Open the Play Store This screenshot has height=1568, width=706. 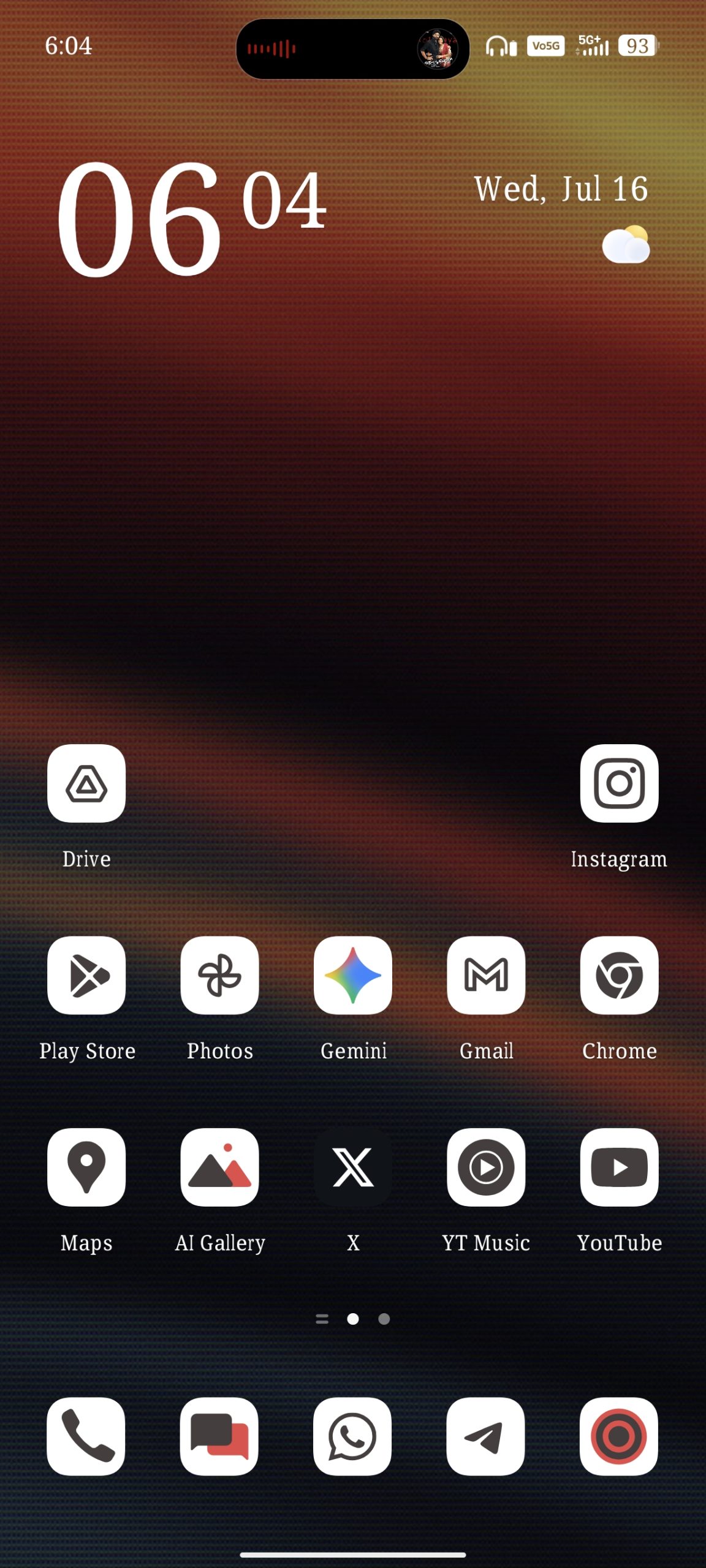pyautogui.click(x=86, y=975)
